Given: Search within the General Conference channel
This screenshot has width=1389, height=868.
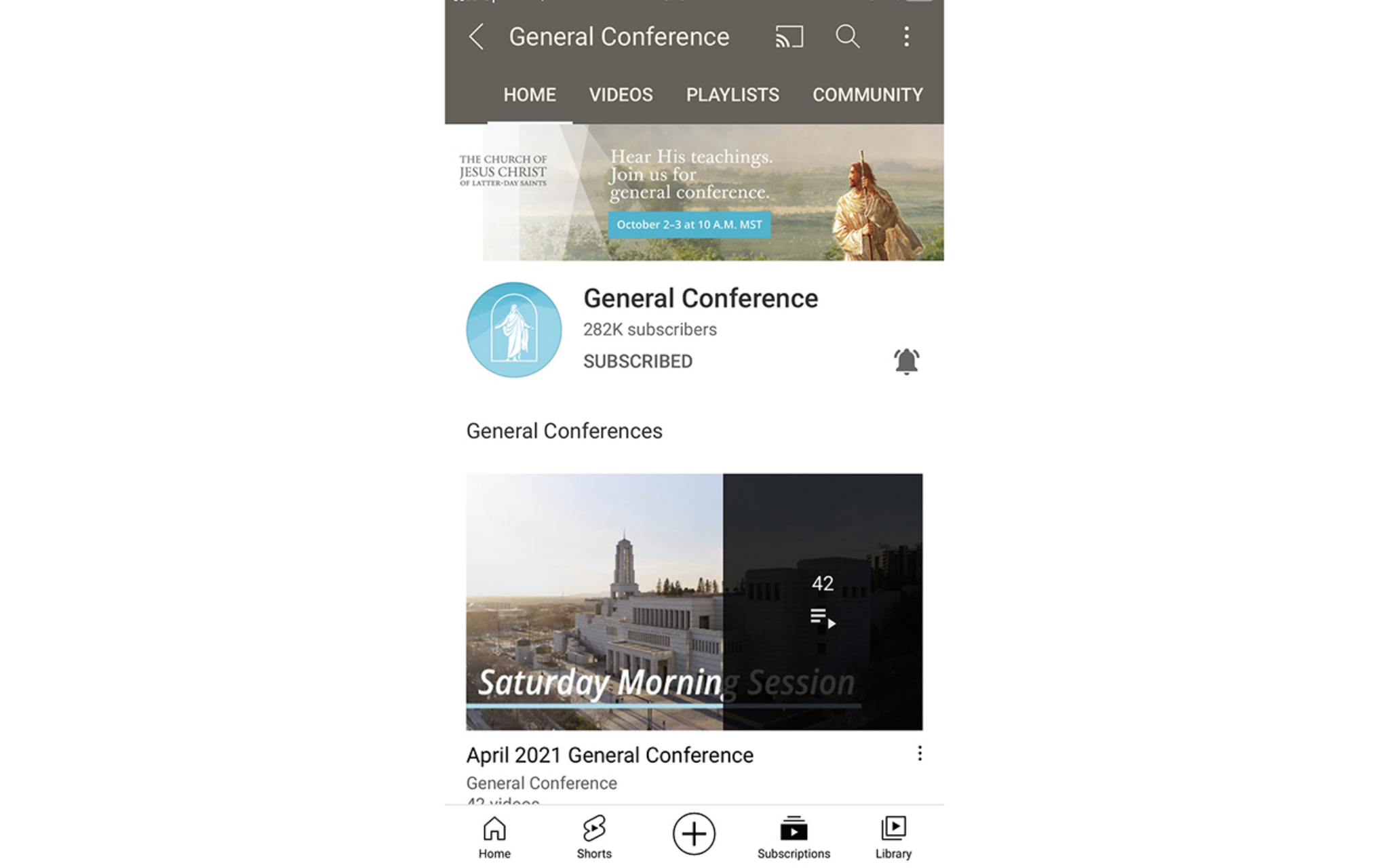Looking at the screenshot, I should 847,37.
